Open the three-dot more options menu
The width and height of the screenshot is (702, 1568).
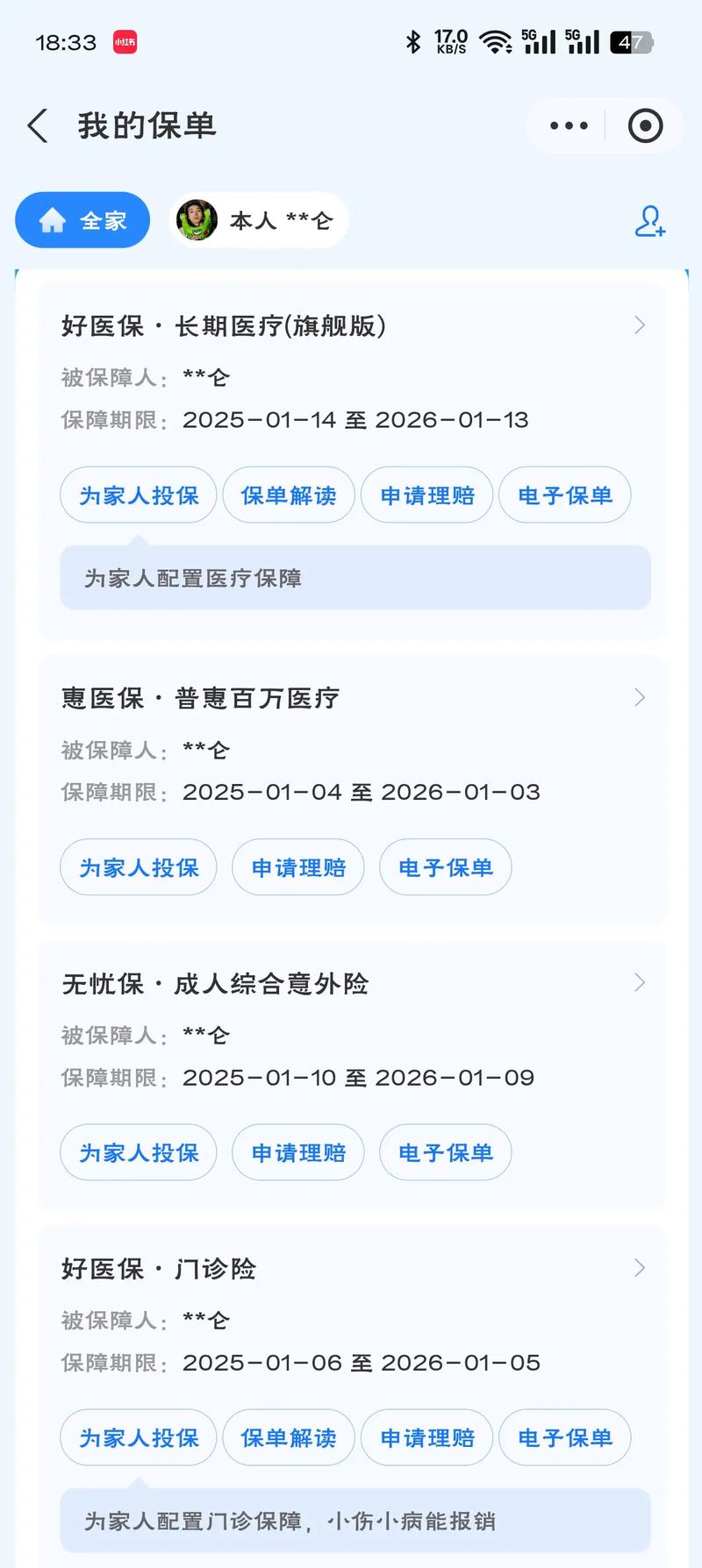(x=567, y=125)
